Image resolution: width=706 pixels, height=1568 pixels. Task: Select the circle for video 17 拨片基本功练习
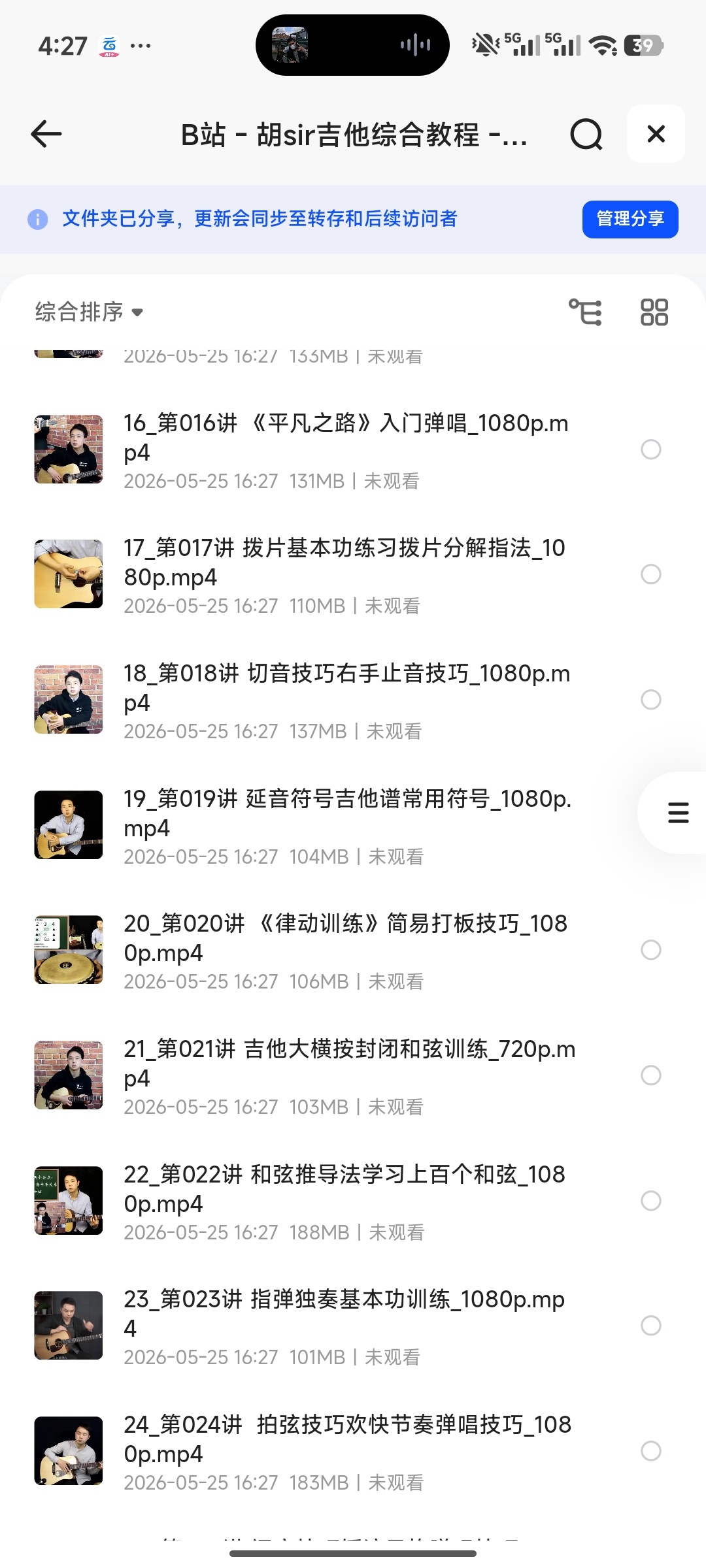650,574
